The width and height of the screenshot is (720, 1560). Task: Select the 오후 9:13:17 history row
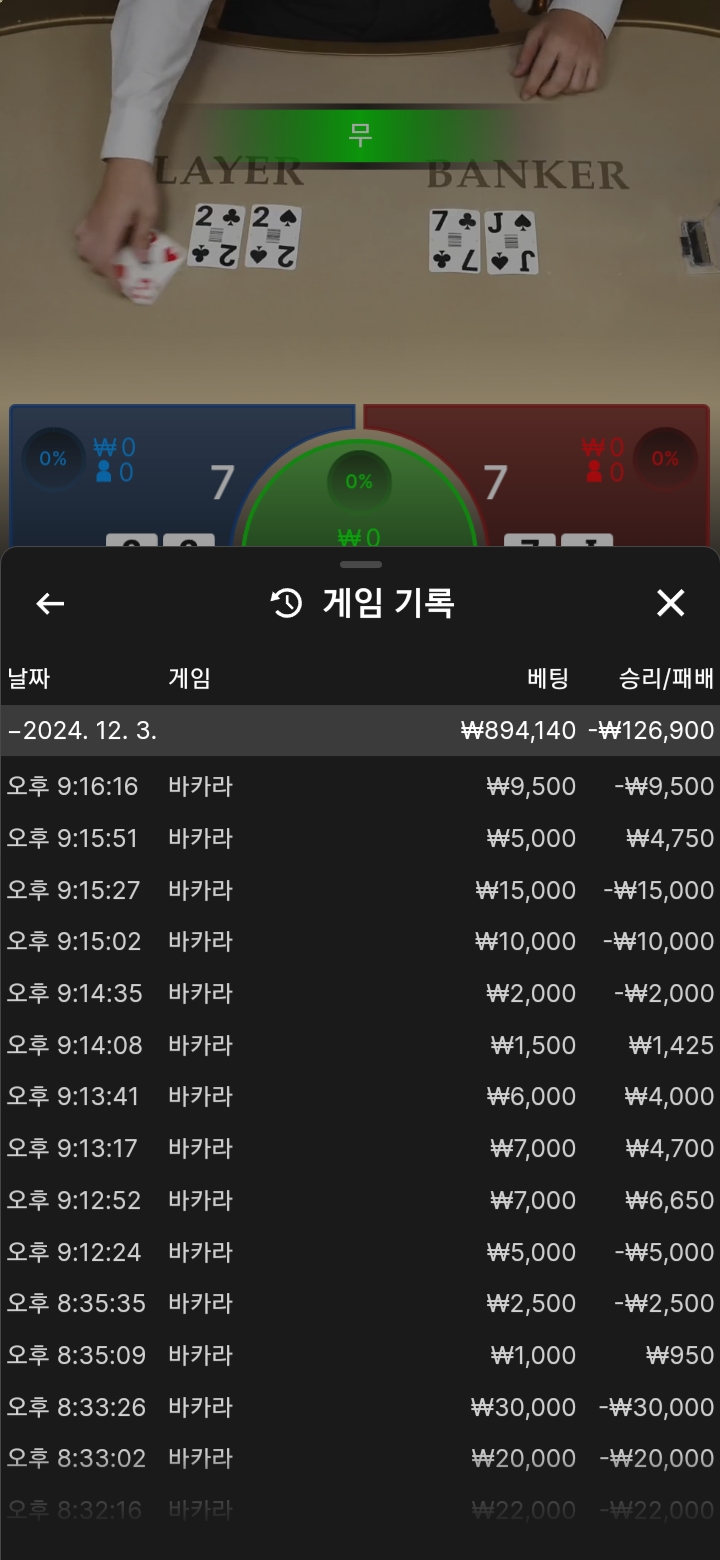click(x=360, y=1148)
